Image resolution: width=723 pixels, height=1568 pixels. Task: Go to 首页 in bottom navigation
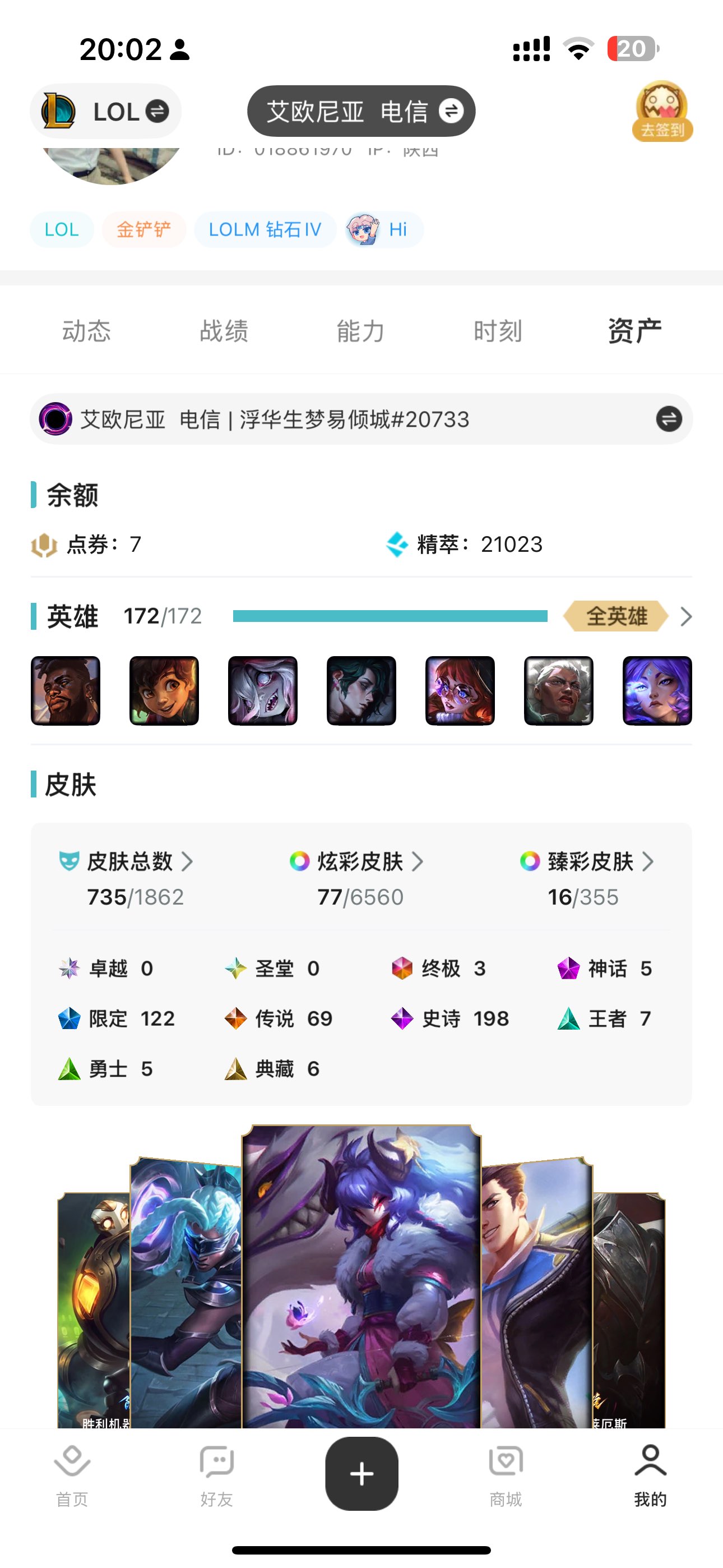tap(72, 1474)
